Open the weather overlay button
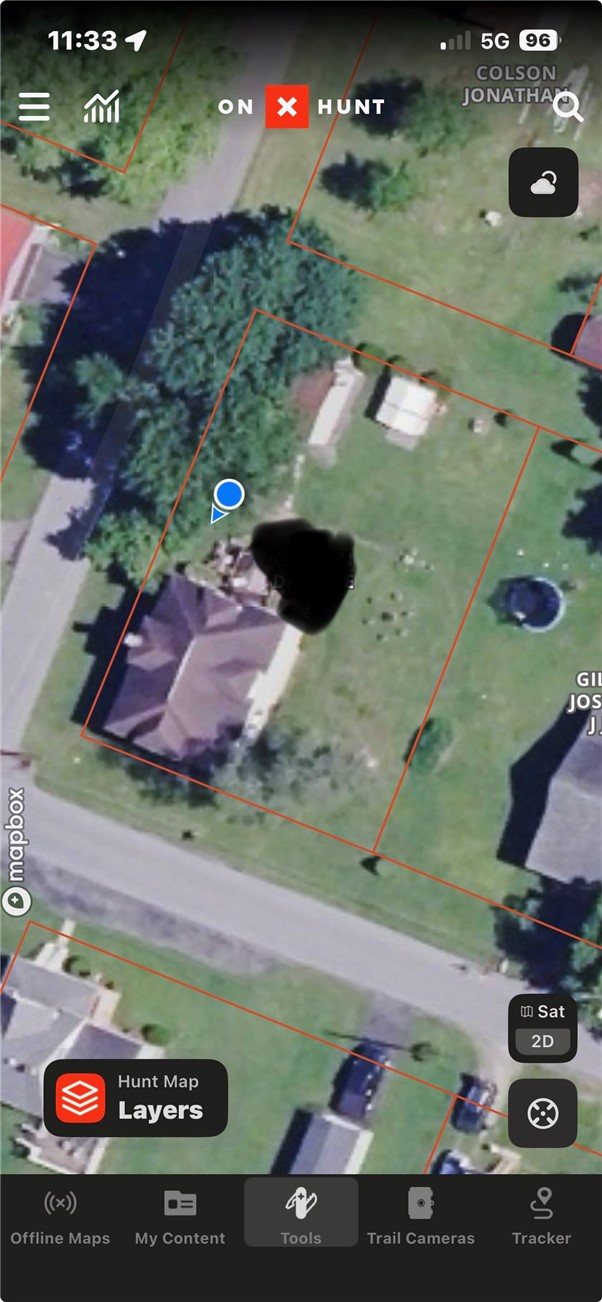This screenshot has height=1302, width=602. 543,183
